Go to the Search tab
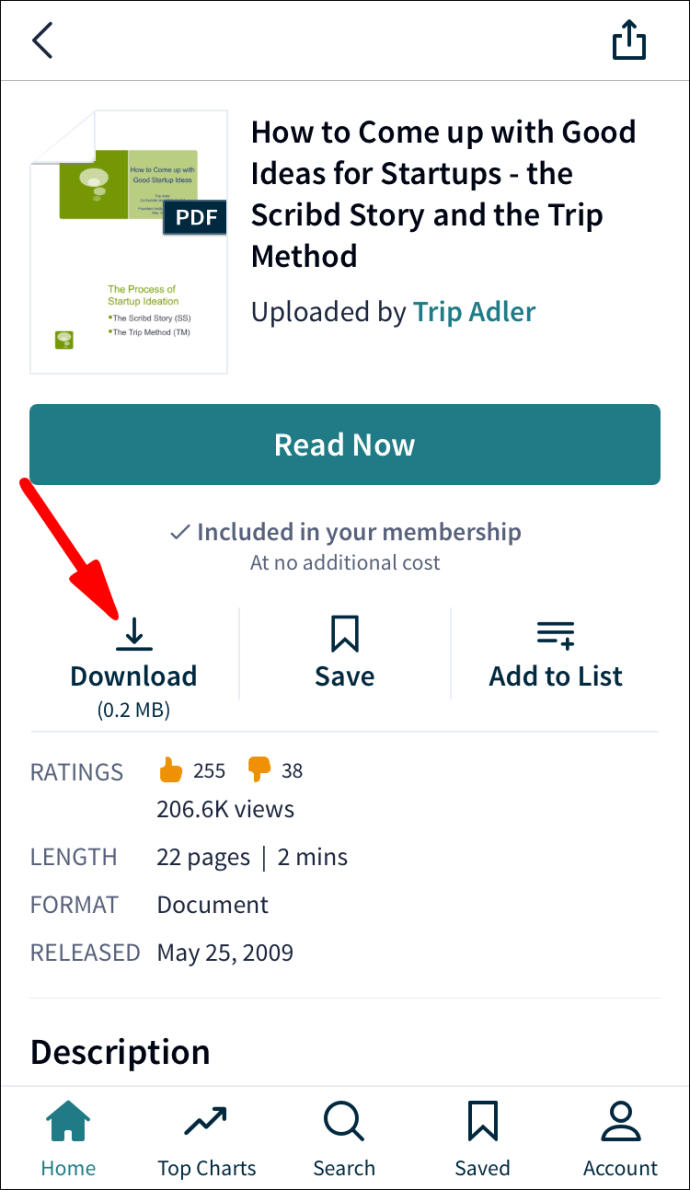This screenshot has width=690, height=1190. 344,1138
